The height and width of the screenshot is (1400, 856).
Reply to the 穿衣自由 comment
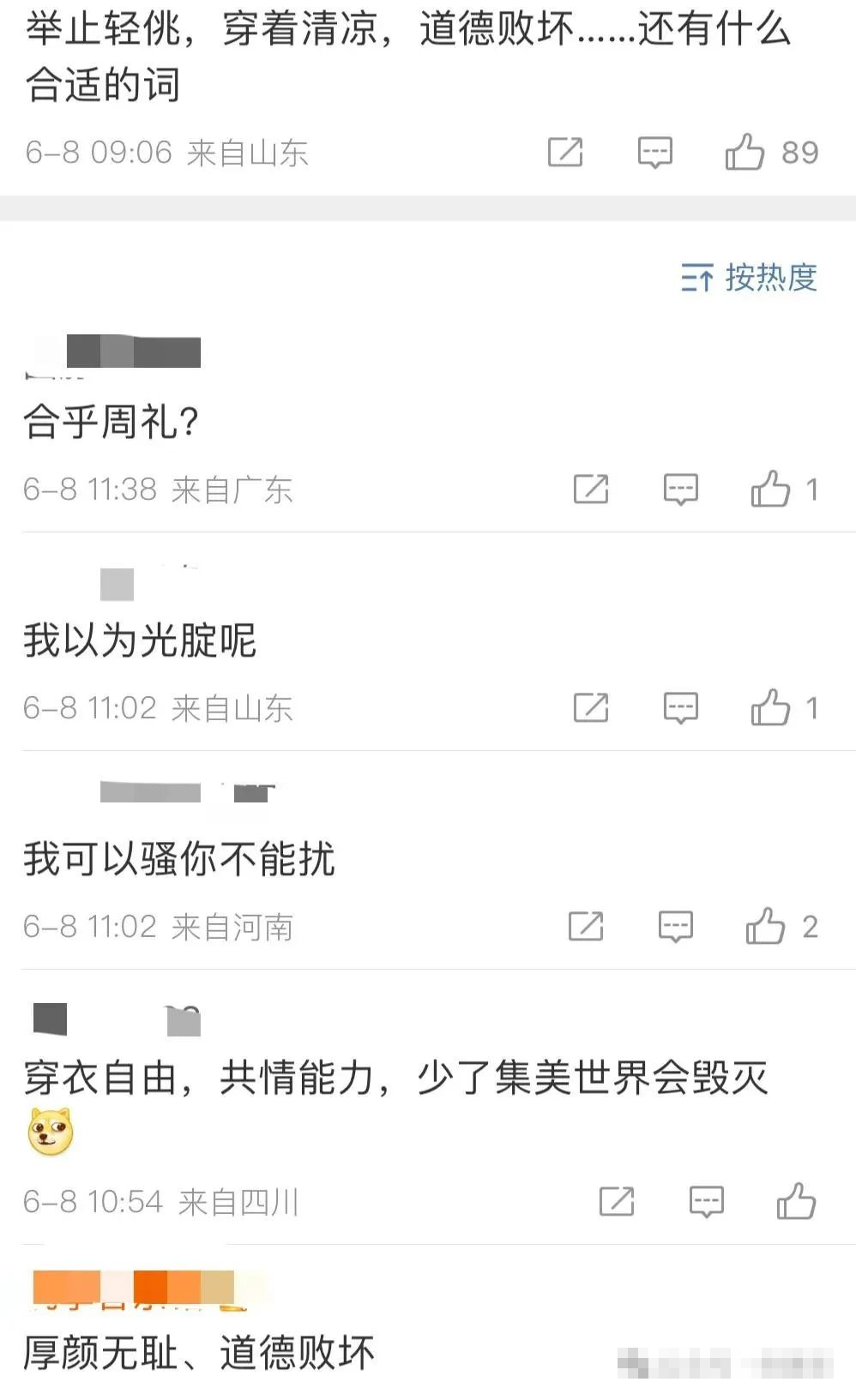point(706,1202)
